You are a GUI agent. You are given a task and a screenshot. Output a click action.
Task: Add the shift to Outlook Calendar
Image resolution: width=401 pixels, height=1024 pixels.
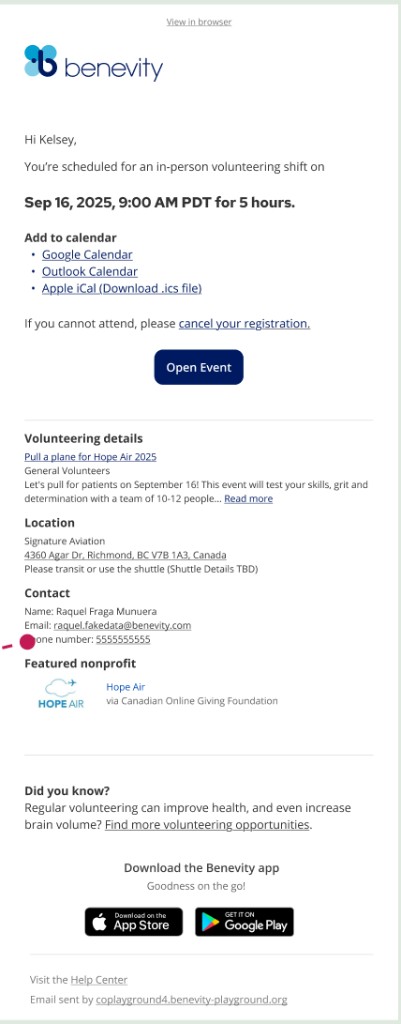pyautogui.click(x=89, y=272)
